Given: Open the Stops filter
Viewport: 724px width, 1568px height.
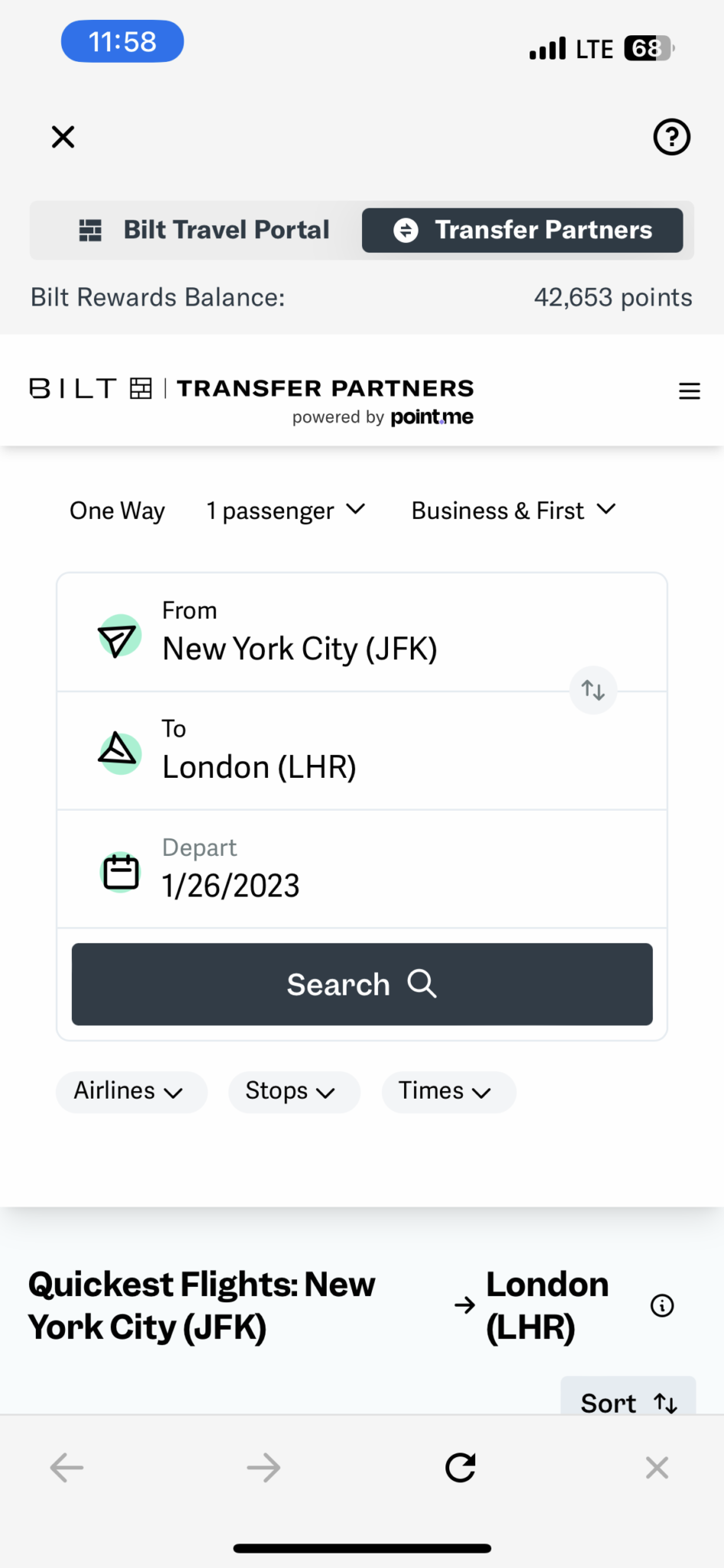Looking at the screenshot, I should click(294, 1092).
